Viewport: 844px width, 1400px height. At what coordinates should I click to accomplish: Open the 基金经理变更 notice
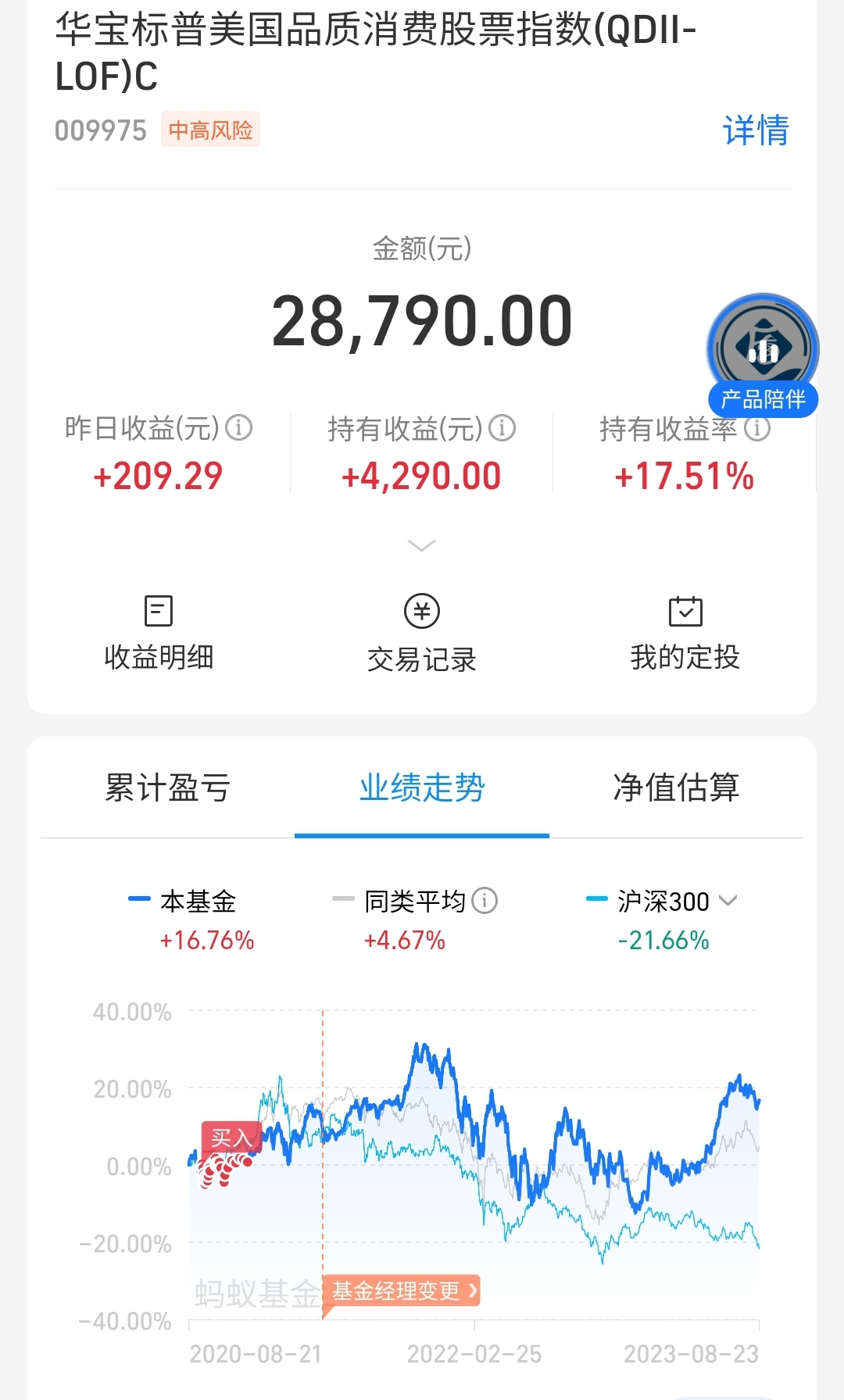pos(402,1291)
